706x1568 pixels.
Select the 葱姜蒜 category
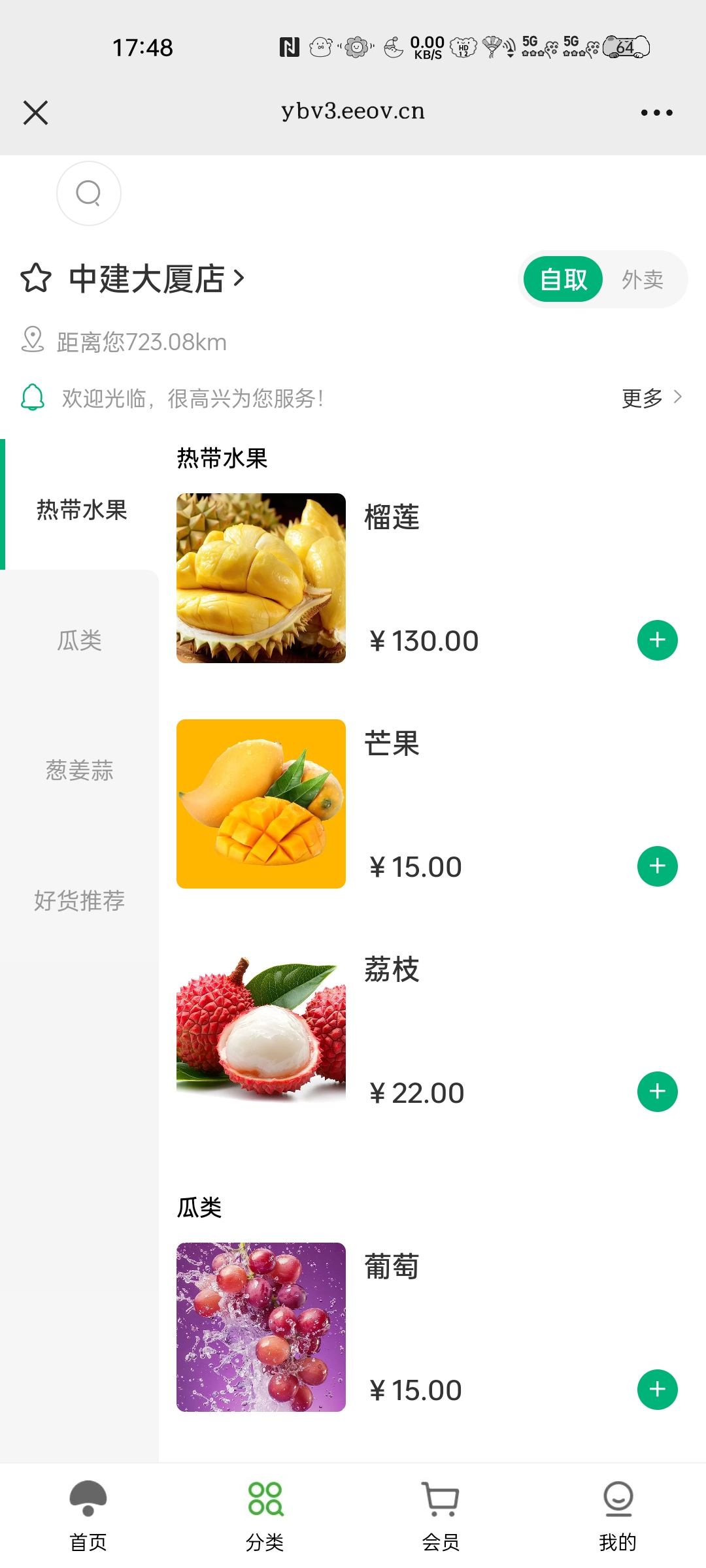pyautogui.click(x=79, y=770)
